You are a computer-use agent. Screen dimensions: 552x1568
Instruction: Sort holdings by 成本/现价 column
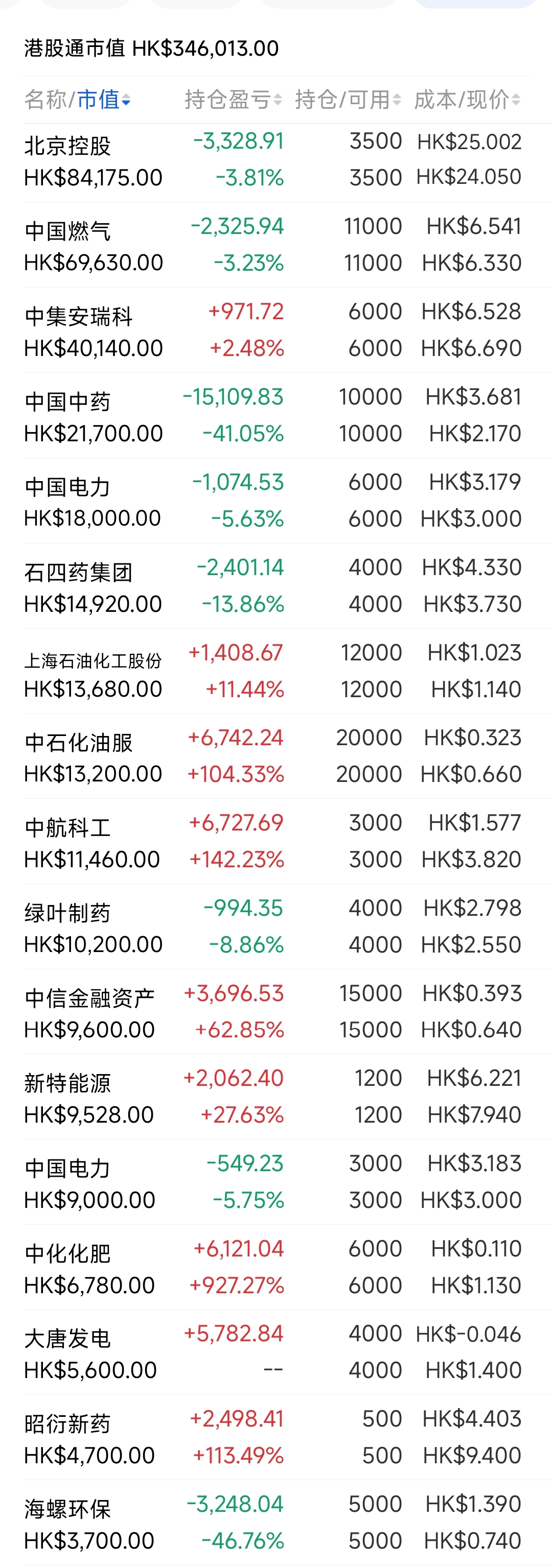467,99
